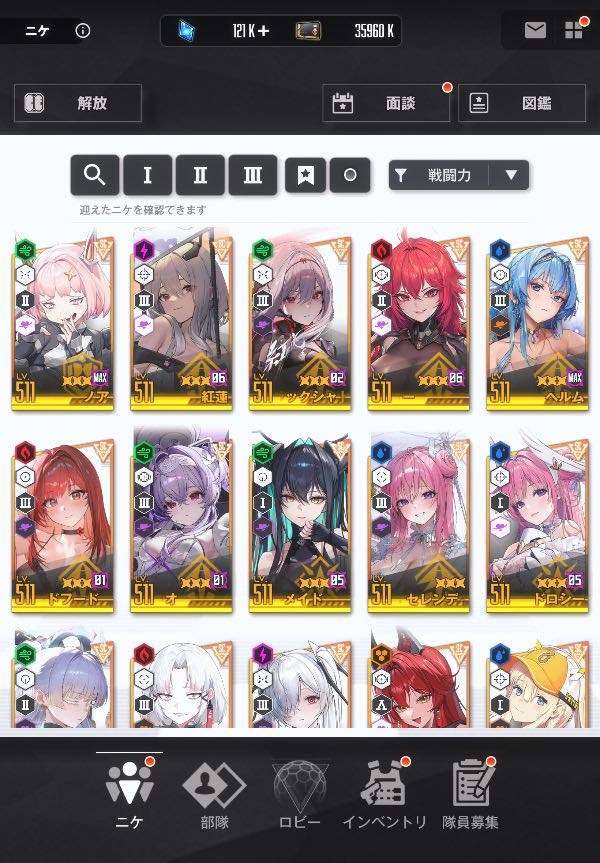Go to the ロビー tab

(300, 795)
